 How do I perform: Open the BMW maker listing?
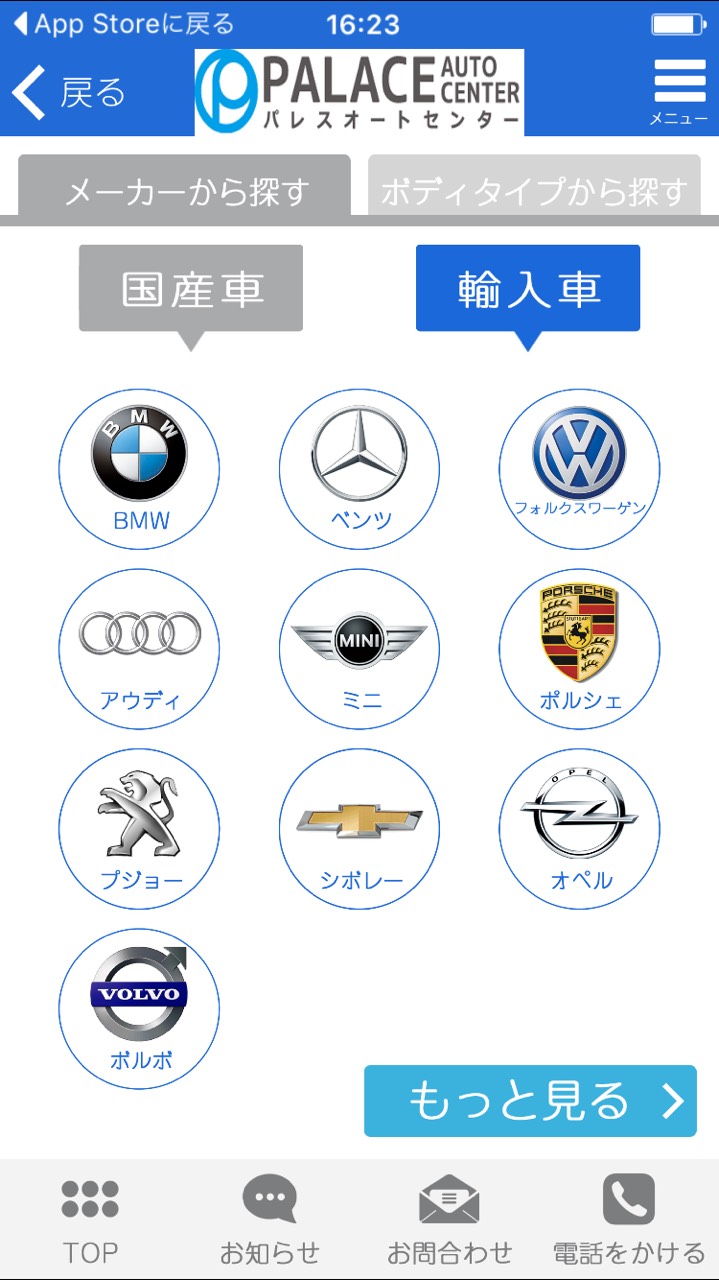(x=139, y=469)
